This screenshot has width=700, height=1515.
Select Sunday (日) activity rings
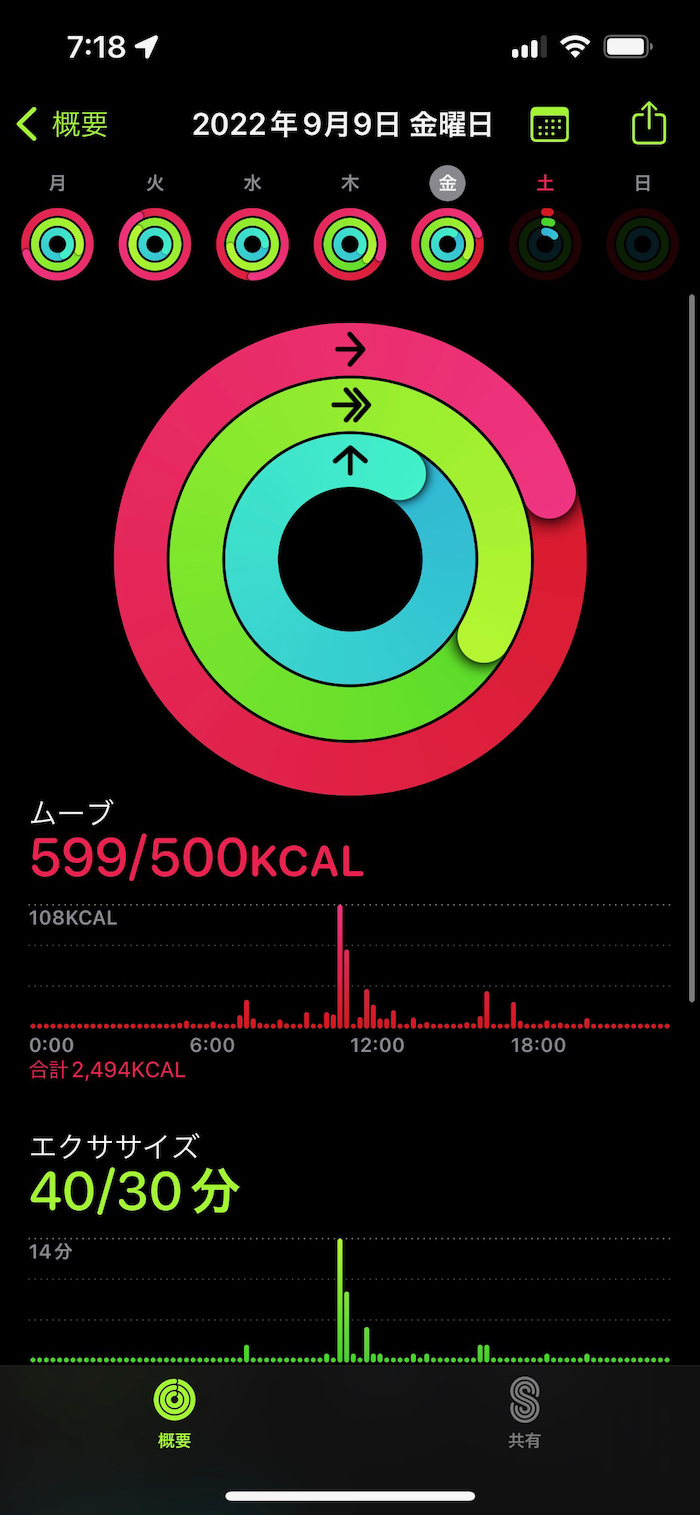tap(642, 243)
